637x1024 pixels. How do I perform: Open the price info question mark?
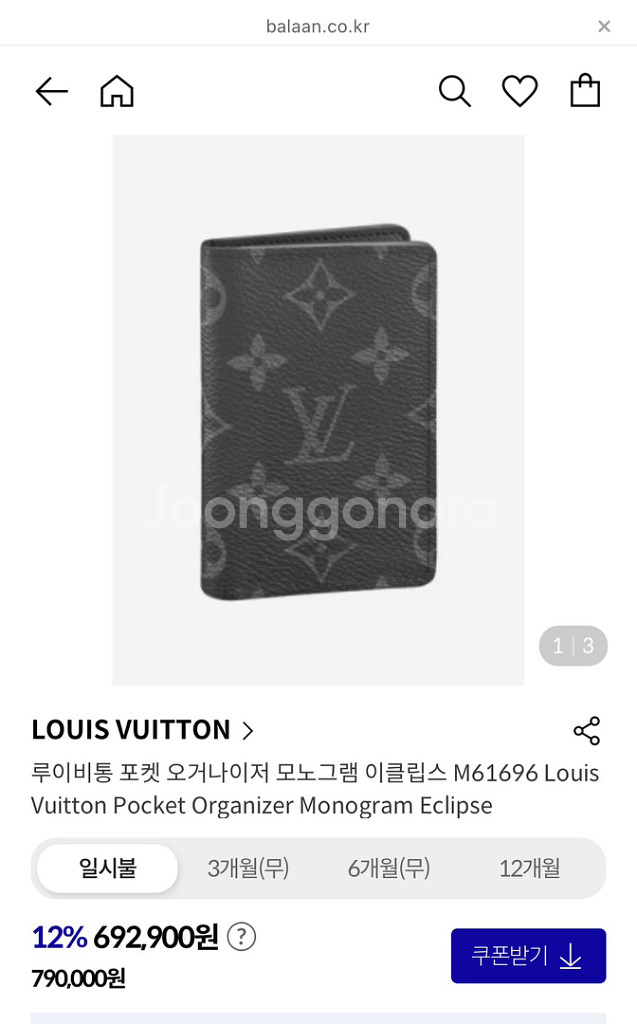[241, 937]
